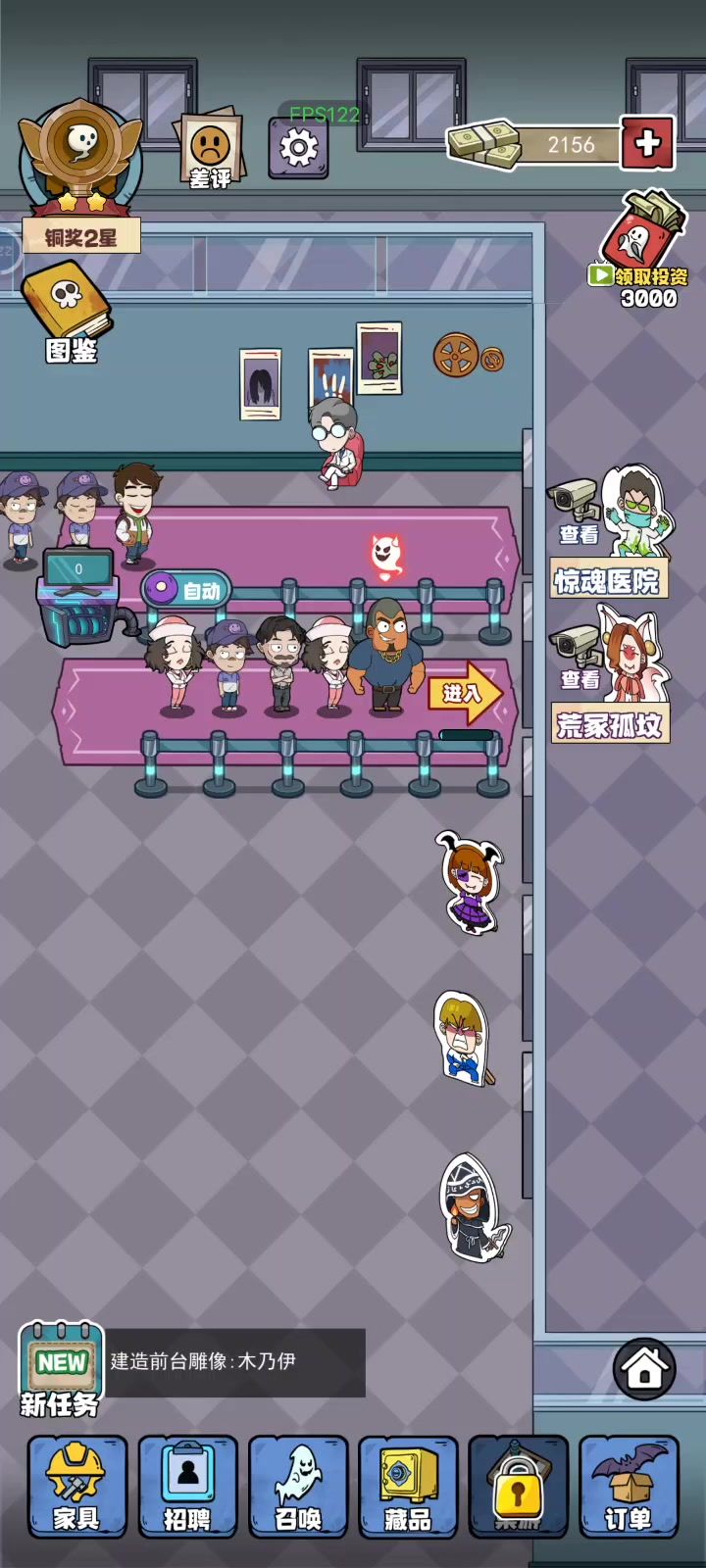The width and height of the screenshot is (706, 1568).
Task: Tap the locked padlock tab
Action: 519,1487
